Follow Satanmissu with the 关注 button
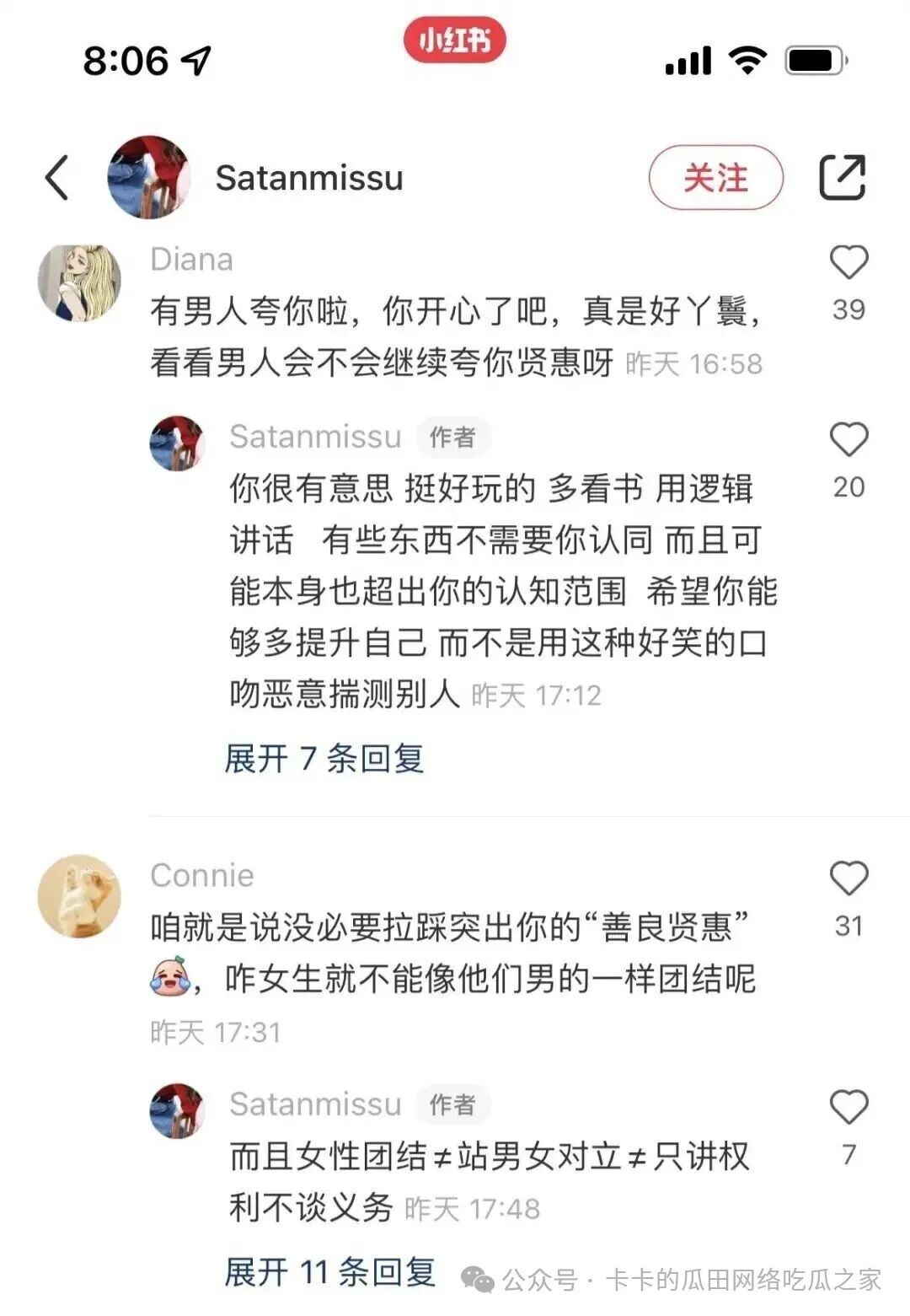This screenshot has width=910, height=1316. tap(715, 178)
